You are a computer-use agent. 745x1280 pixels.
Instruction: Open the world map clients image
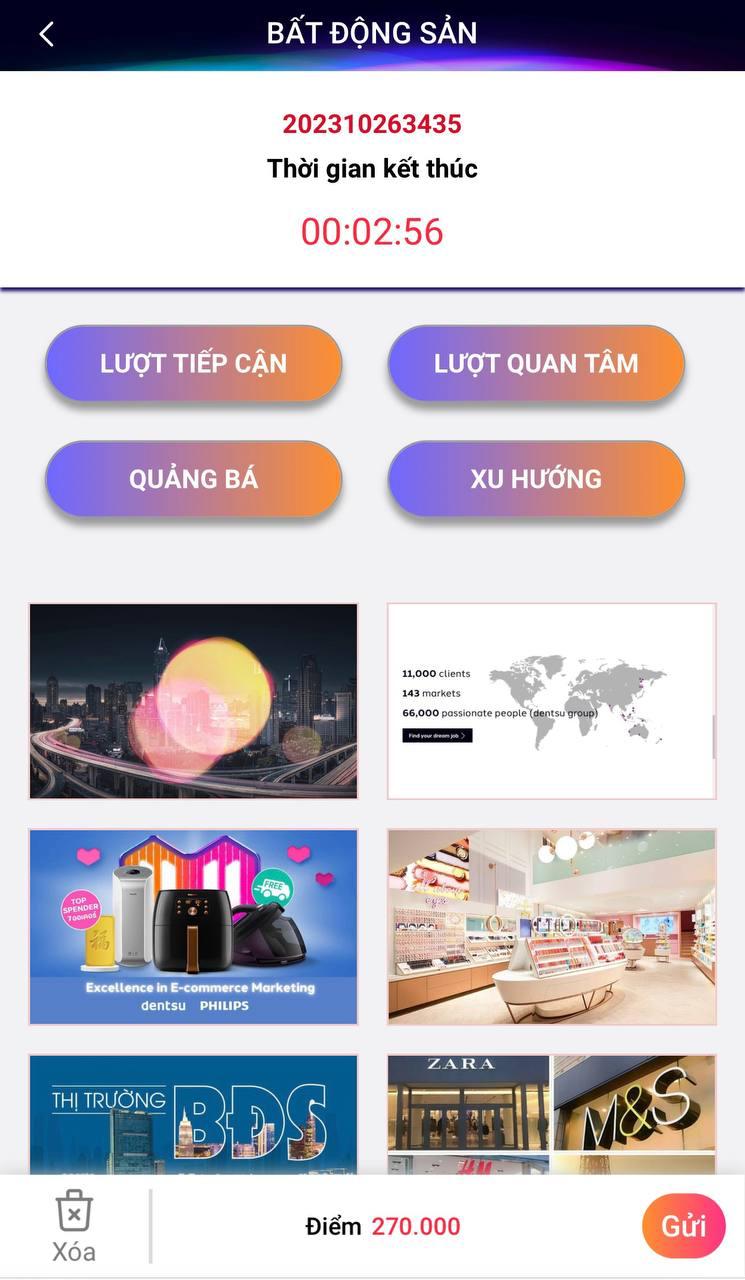[551, 701]
